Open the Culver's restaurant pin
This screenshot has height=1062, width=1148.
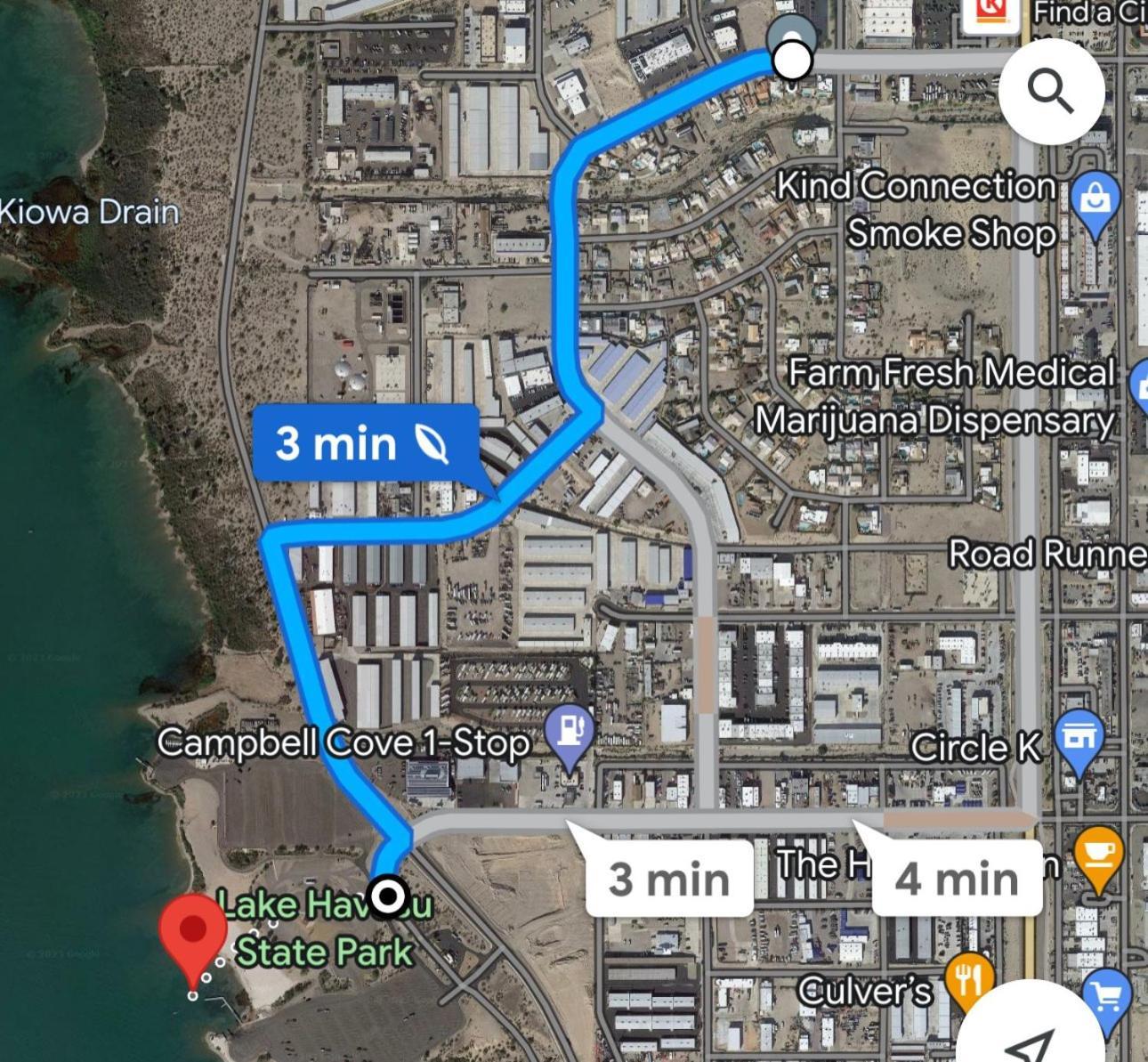click(969, 982)
